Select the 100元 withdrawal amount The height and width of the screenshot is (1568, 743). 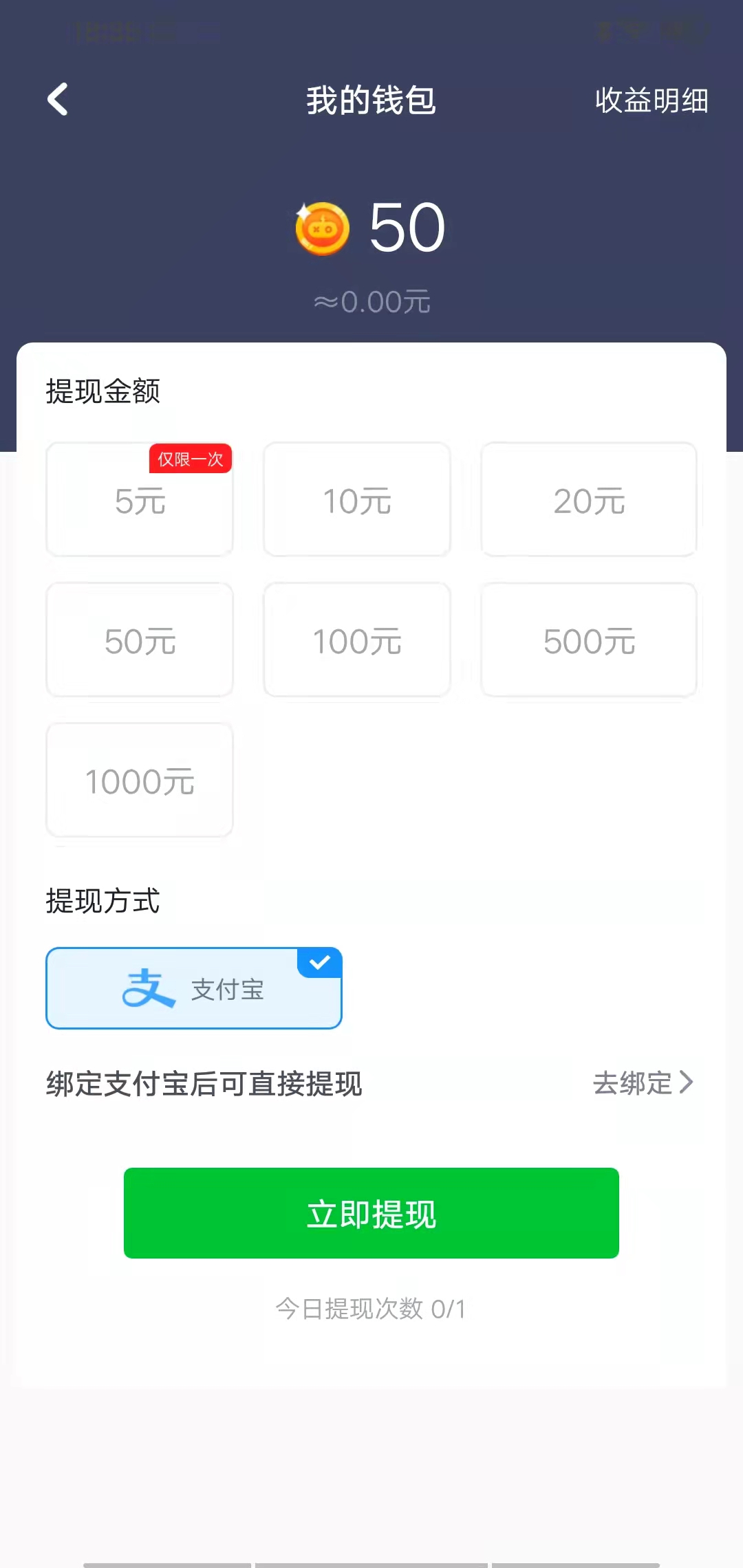356,640
